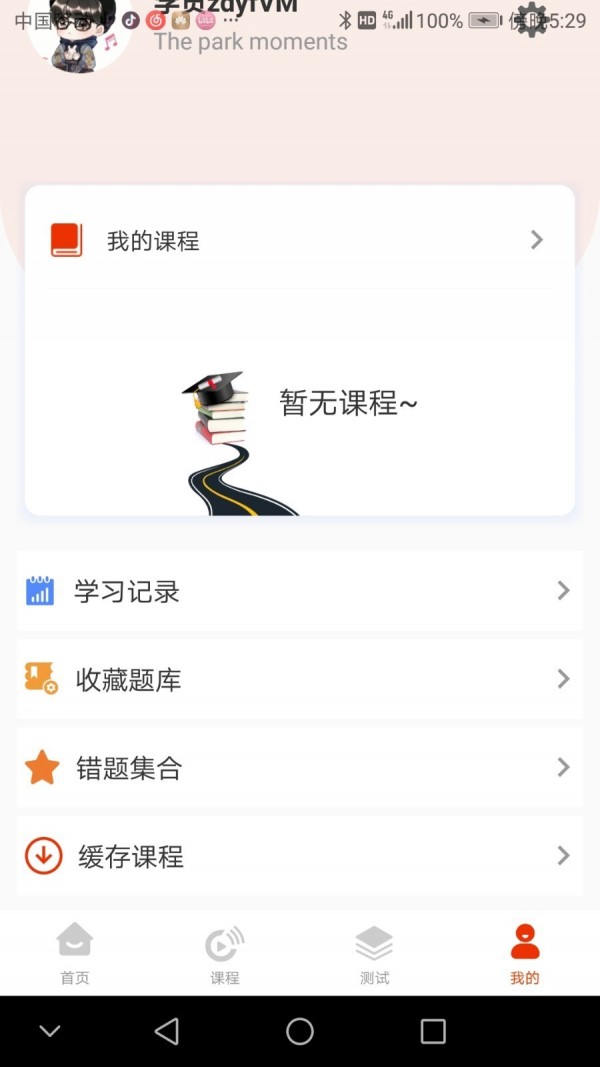Open 我的课程 row
600x1067 pixels.
300,240
